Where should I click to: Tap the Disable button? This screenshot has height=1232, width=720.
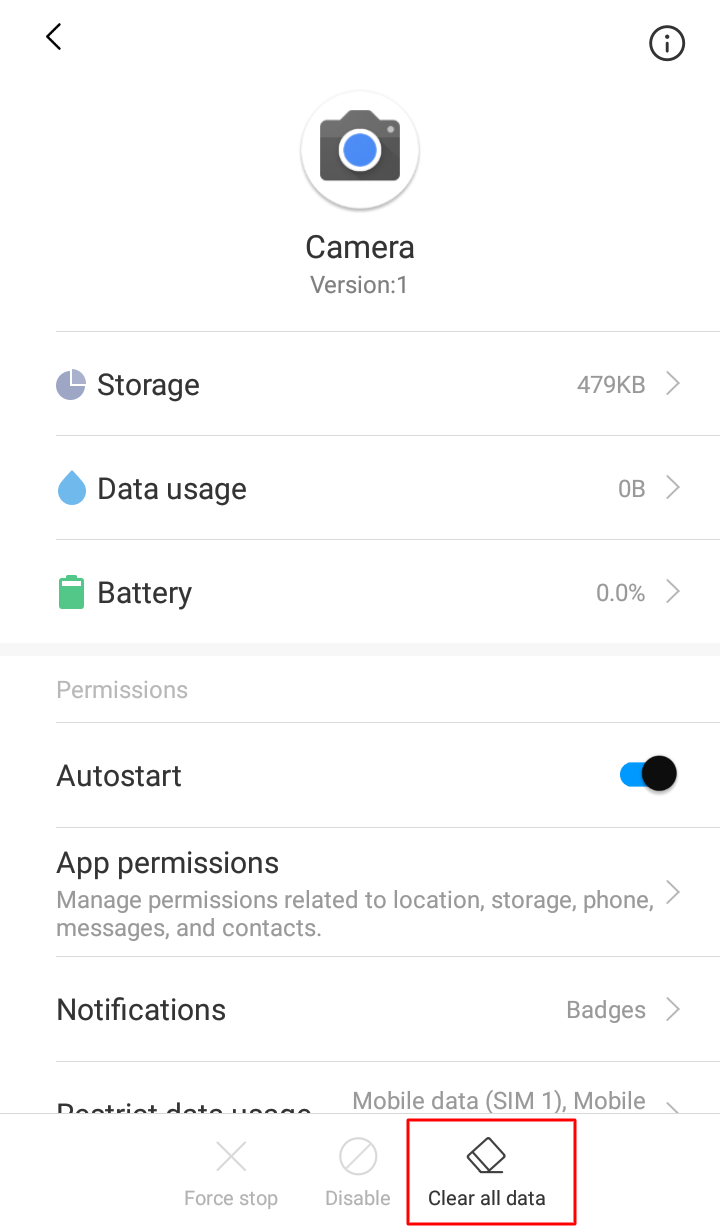click(357, 1173)
